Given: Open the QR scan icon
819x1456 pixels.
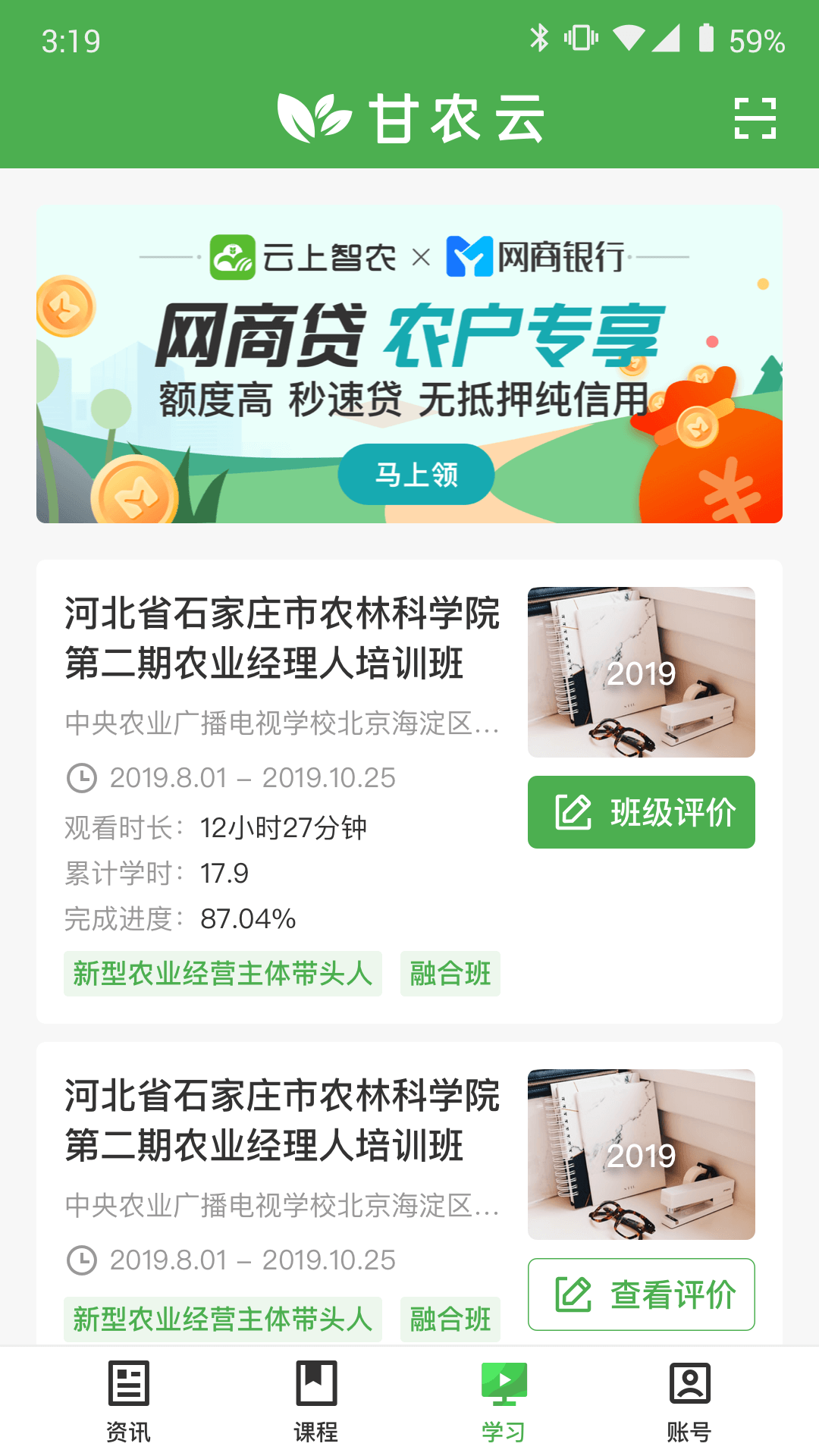Looking at the screenshot, I should (x=755, y=118).
